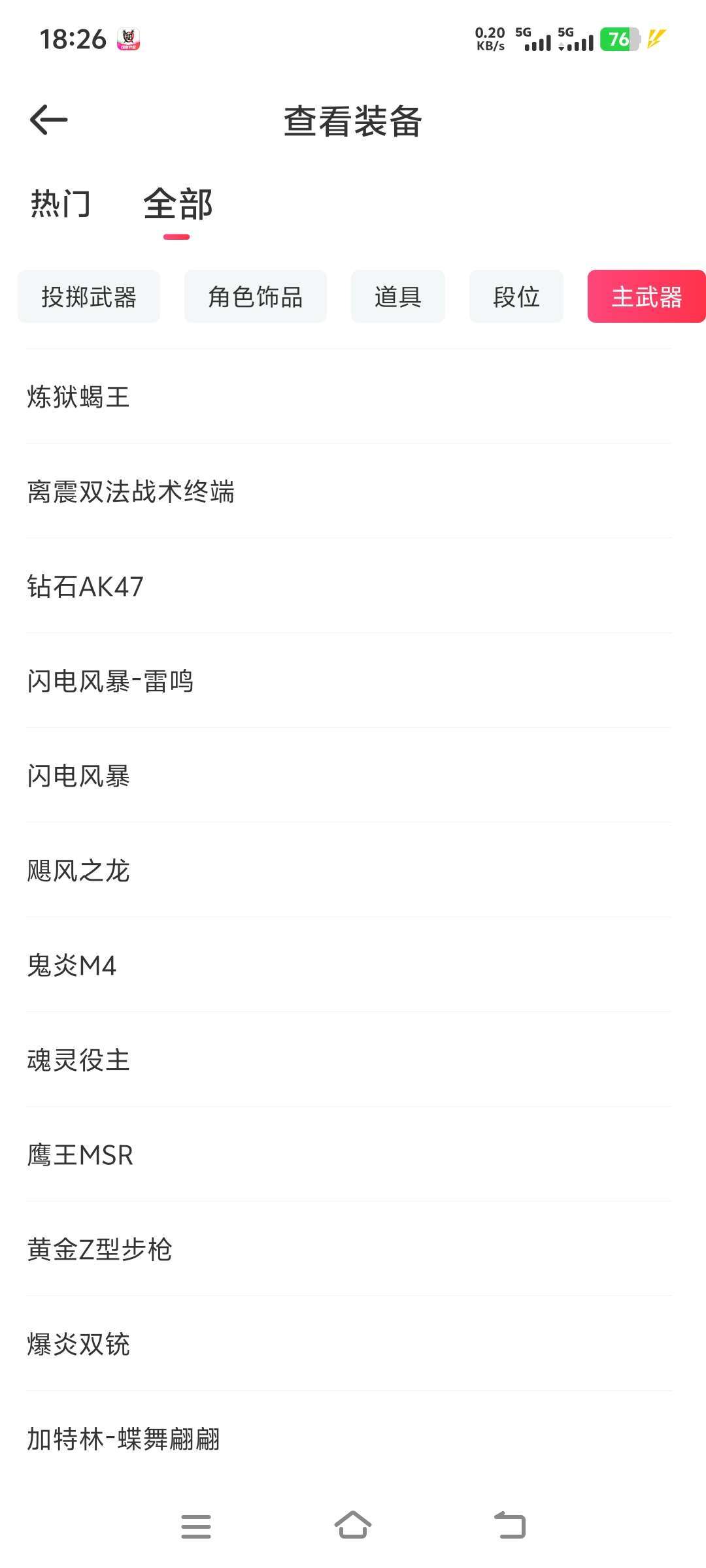
Task: Switch to the 全部 tab
Action: coord(178,204)
